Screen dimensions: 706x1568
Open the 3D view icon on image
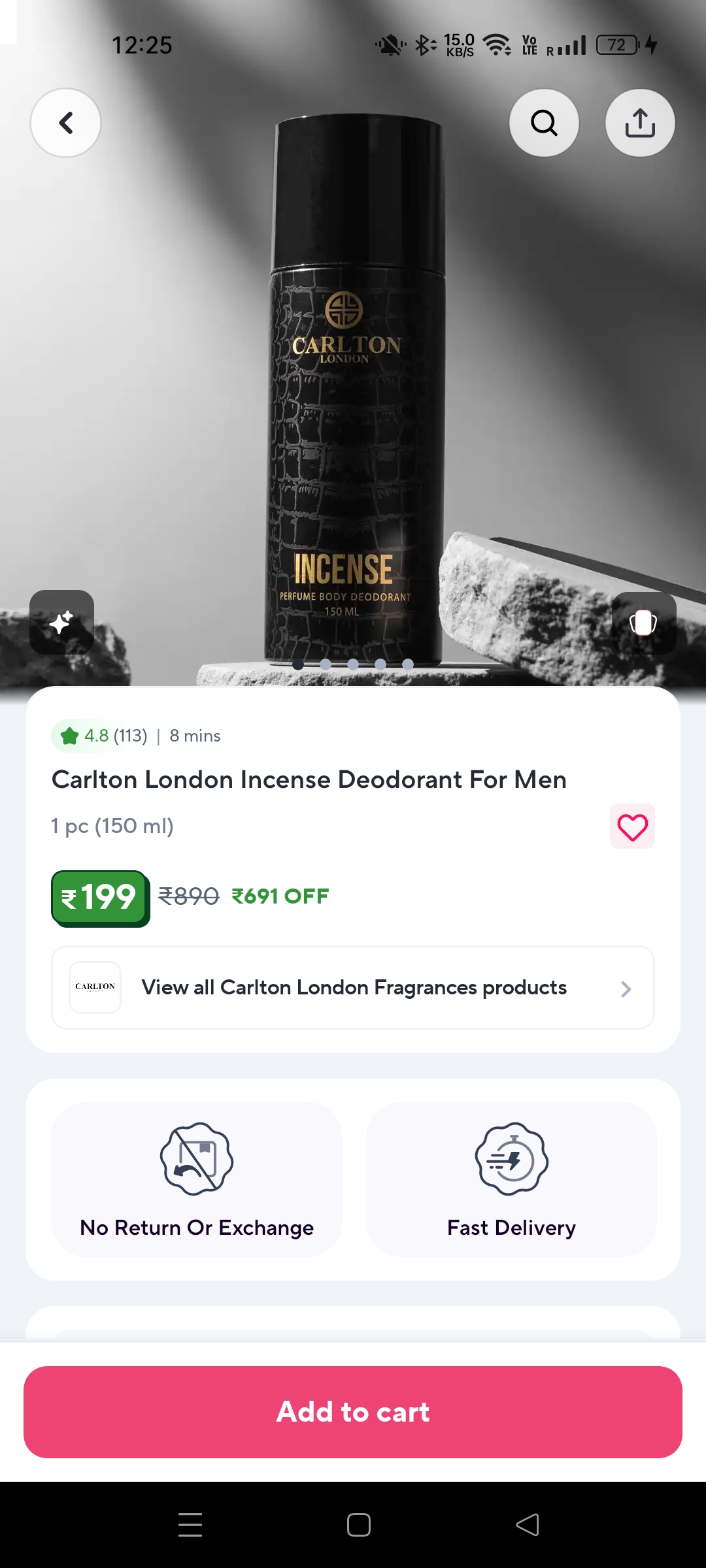click(643, 623)
